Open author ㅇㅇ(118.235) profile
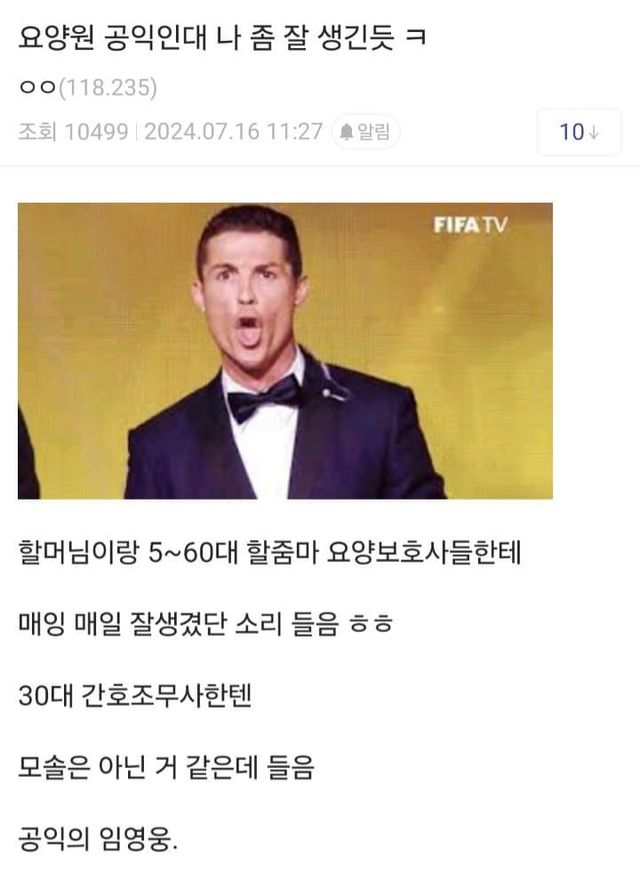 tap(88, 88)
